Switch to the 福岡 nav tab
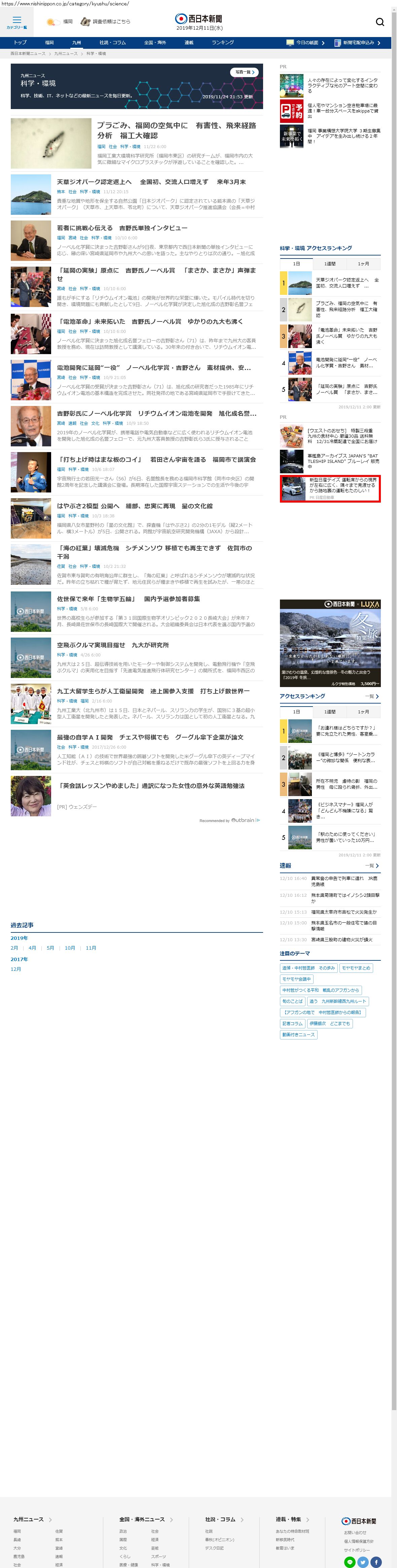The width and height of the screenshot is (397, 1568). 49,43
